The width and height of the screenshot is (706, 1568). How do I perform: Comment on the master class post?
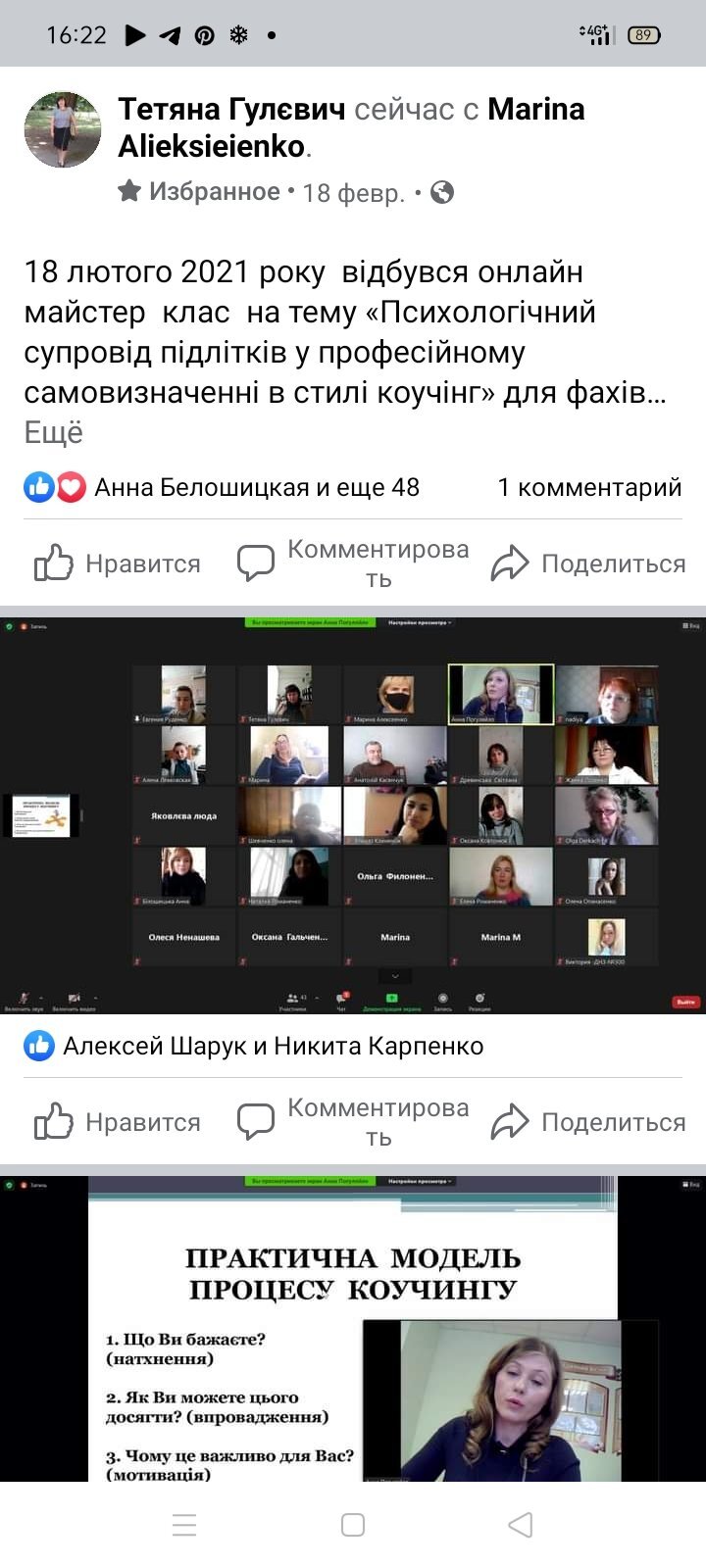pyautogui.click(x=353, y=563)
